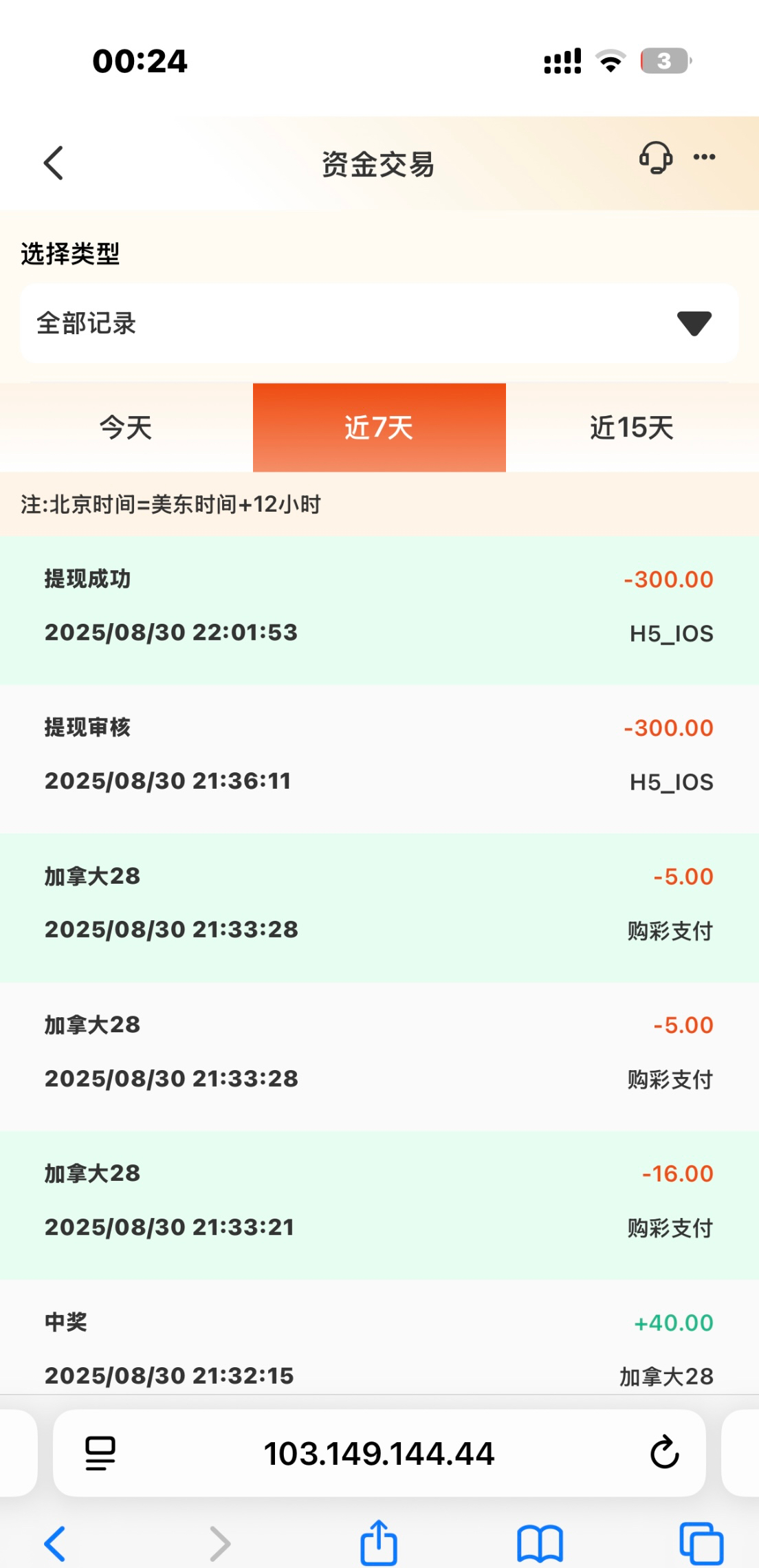Image resolution: width=759 pixels, height=1568 pixels.
Task: Tap the 103.149.144.44 address bar
Action: [x=379, y=1453]
